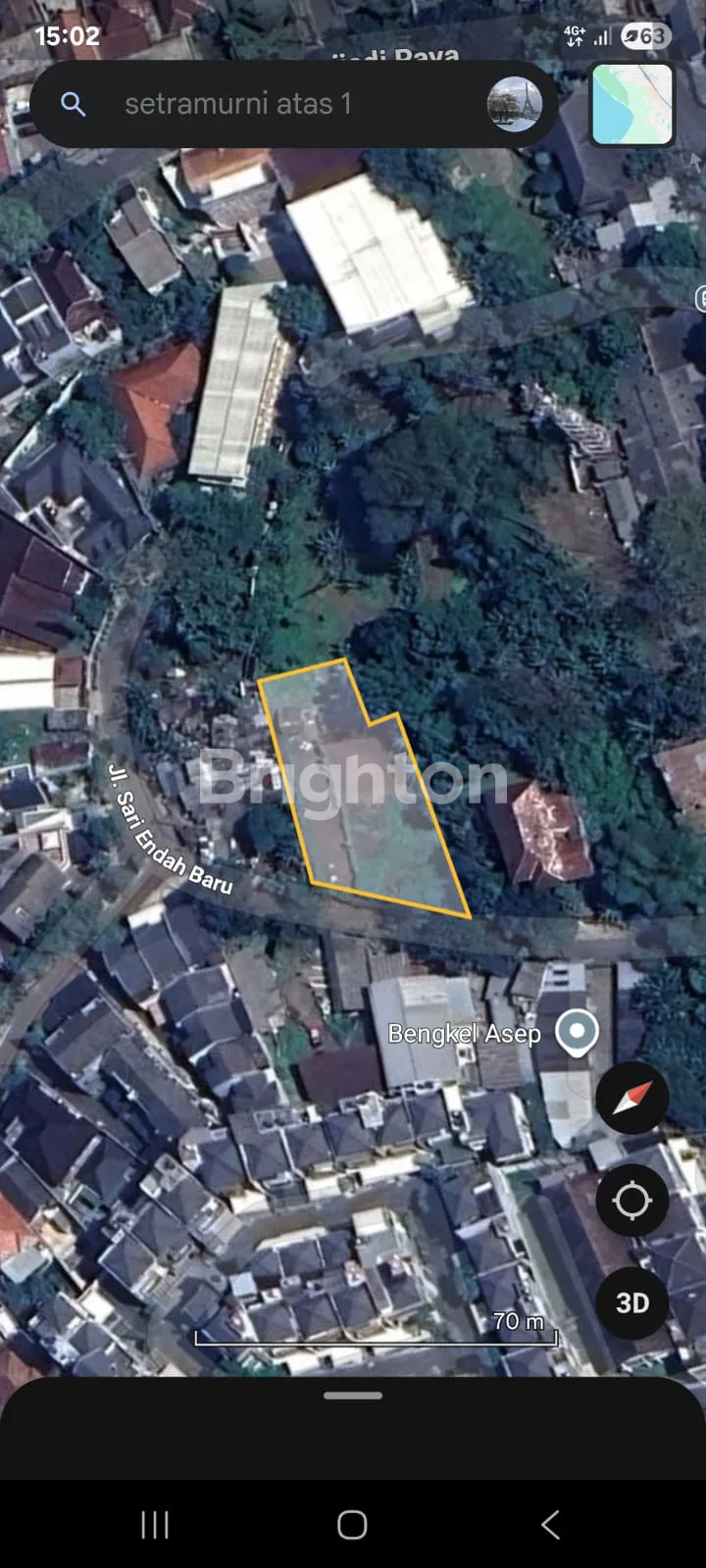Reset orientation with the compass button

tap(632, 1099)
